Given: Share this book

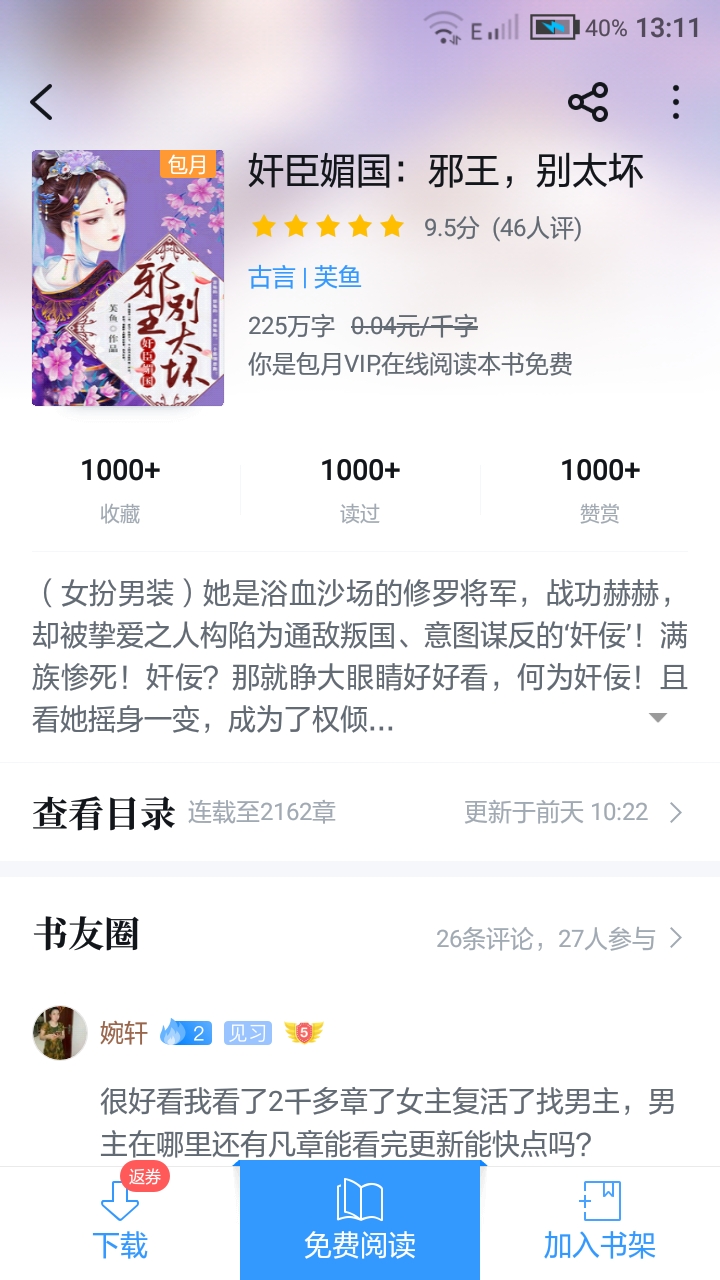Looking at the screenshot, I should tap(588, 103).
